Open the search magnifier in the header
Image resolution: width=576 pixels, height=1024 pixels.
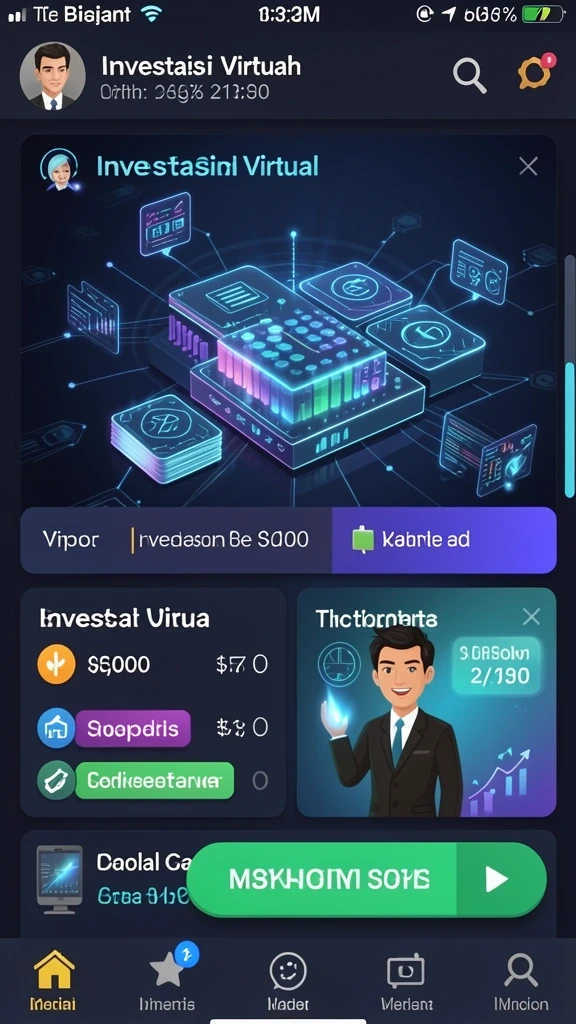(470, 76)
